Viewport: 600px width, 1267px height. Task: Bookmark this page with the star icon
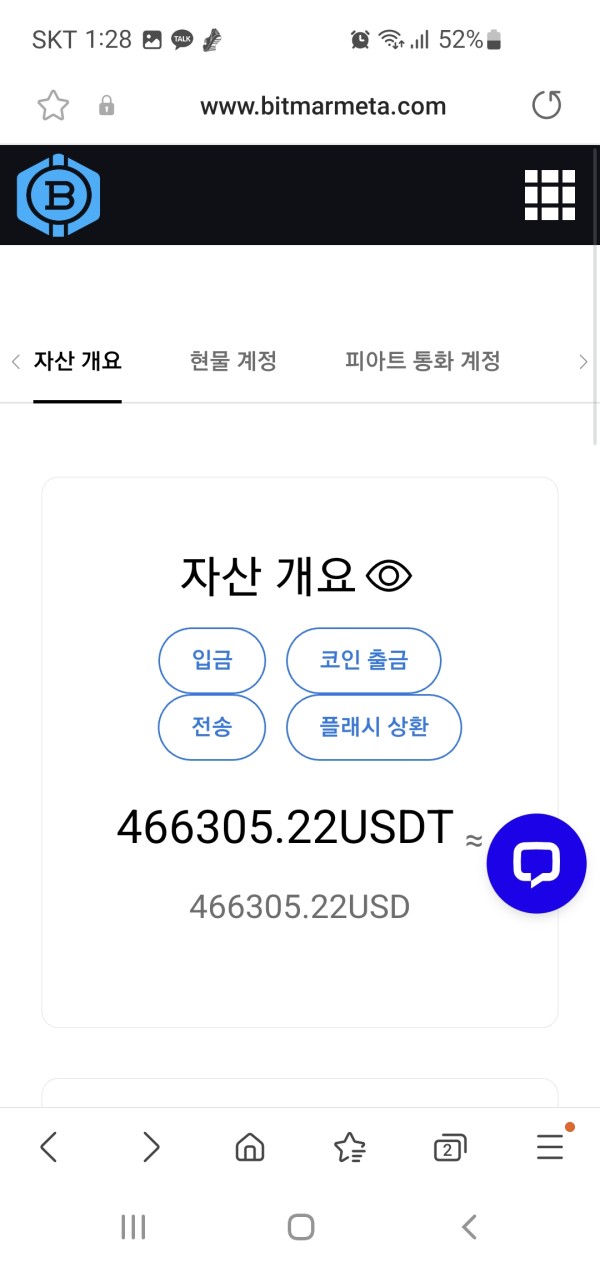[x=53, y=105]
